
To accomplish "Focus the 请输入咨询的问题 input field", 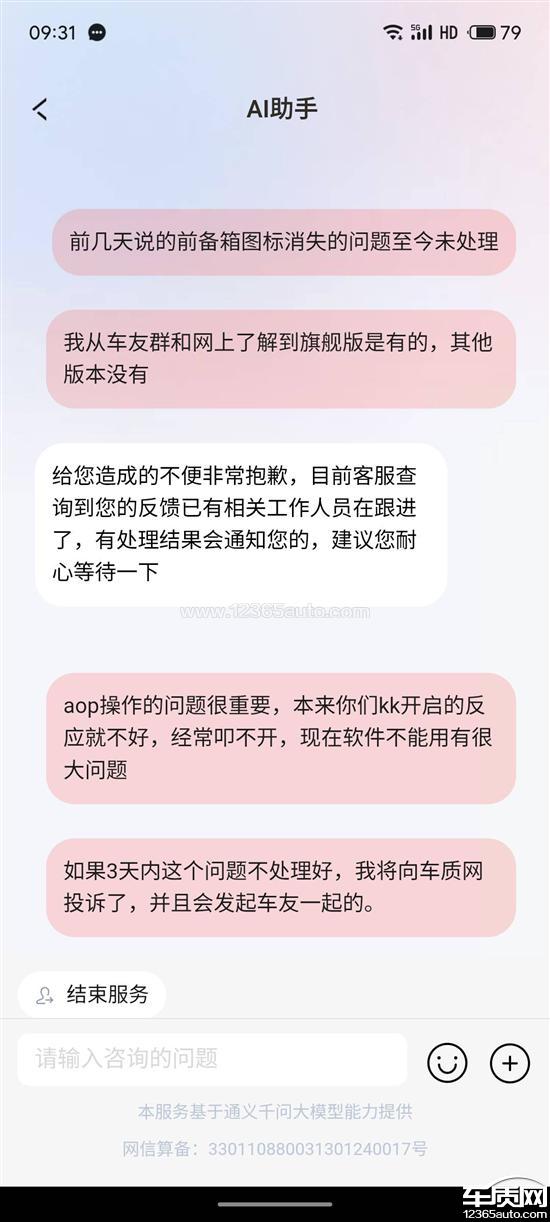I will pyautogui.click(x=212, y=1059).
